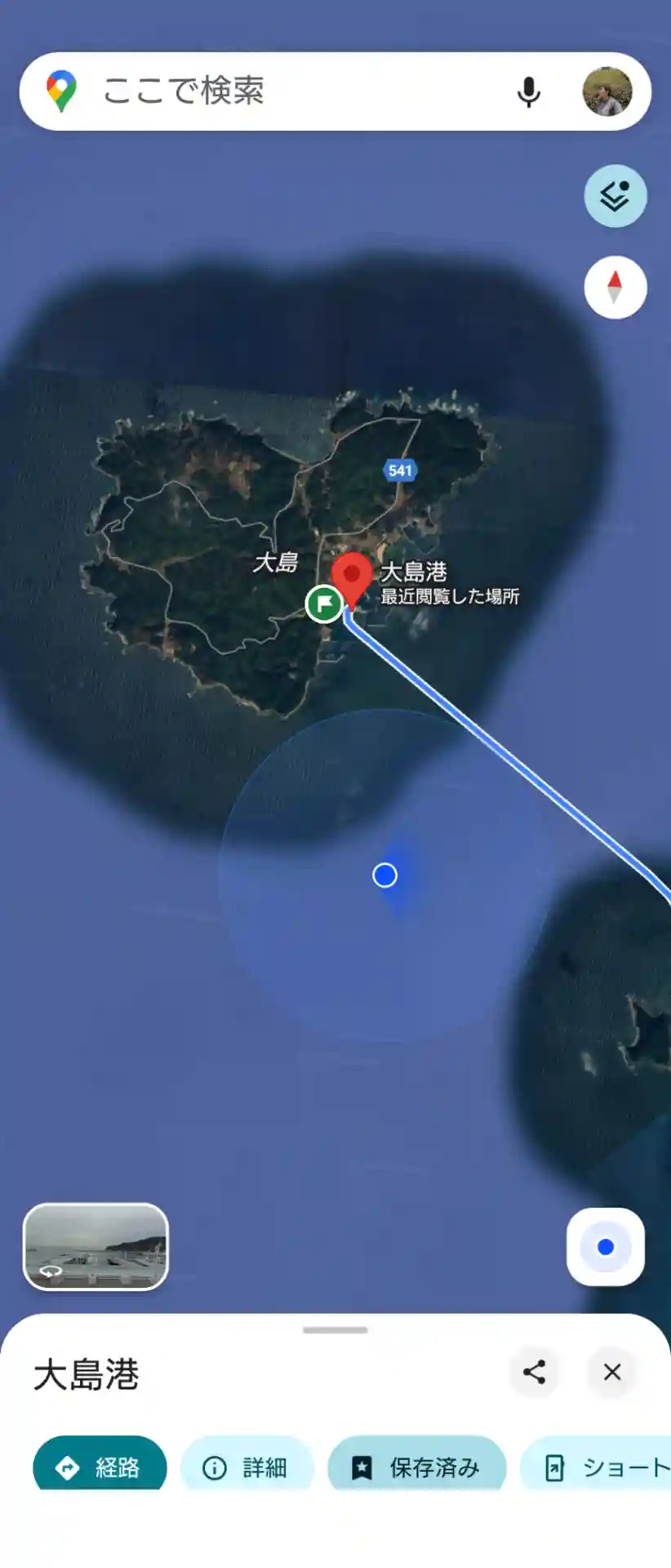Viewport: 671px width, 1568px height.
Task: Center map on my location
Action: point(605,1246)
